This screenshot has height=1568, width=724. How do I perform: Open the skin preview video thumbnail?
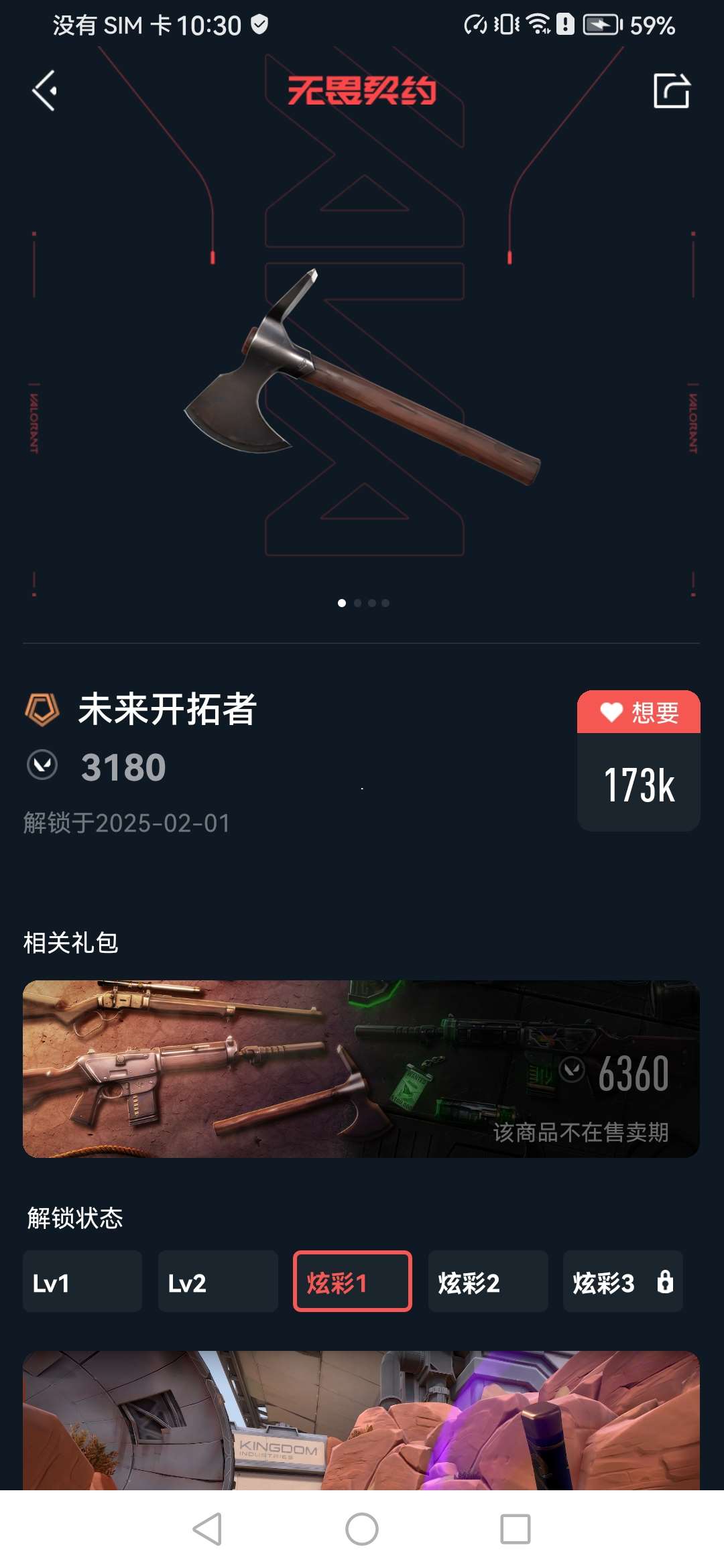click(361, 1421)
